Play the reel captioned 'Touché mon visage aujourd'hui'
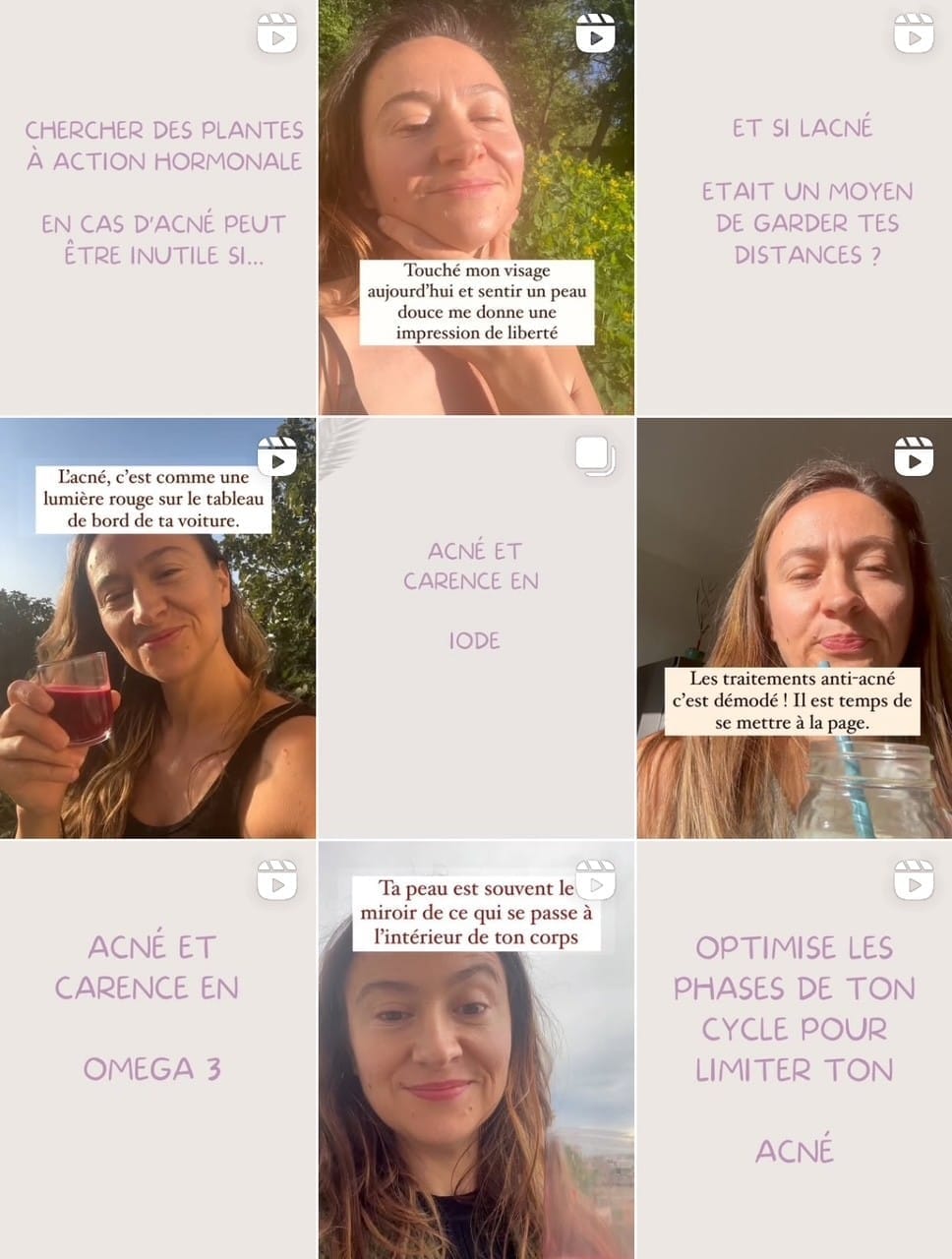 476,208
